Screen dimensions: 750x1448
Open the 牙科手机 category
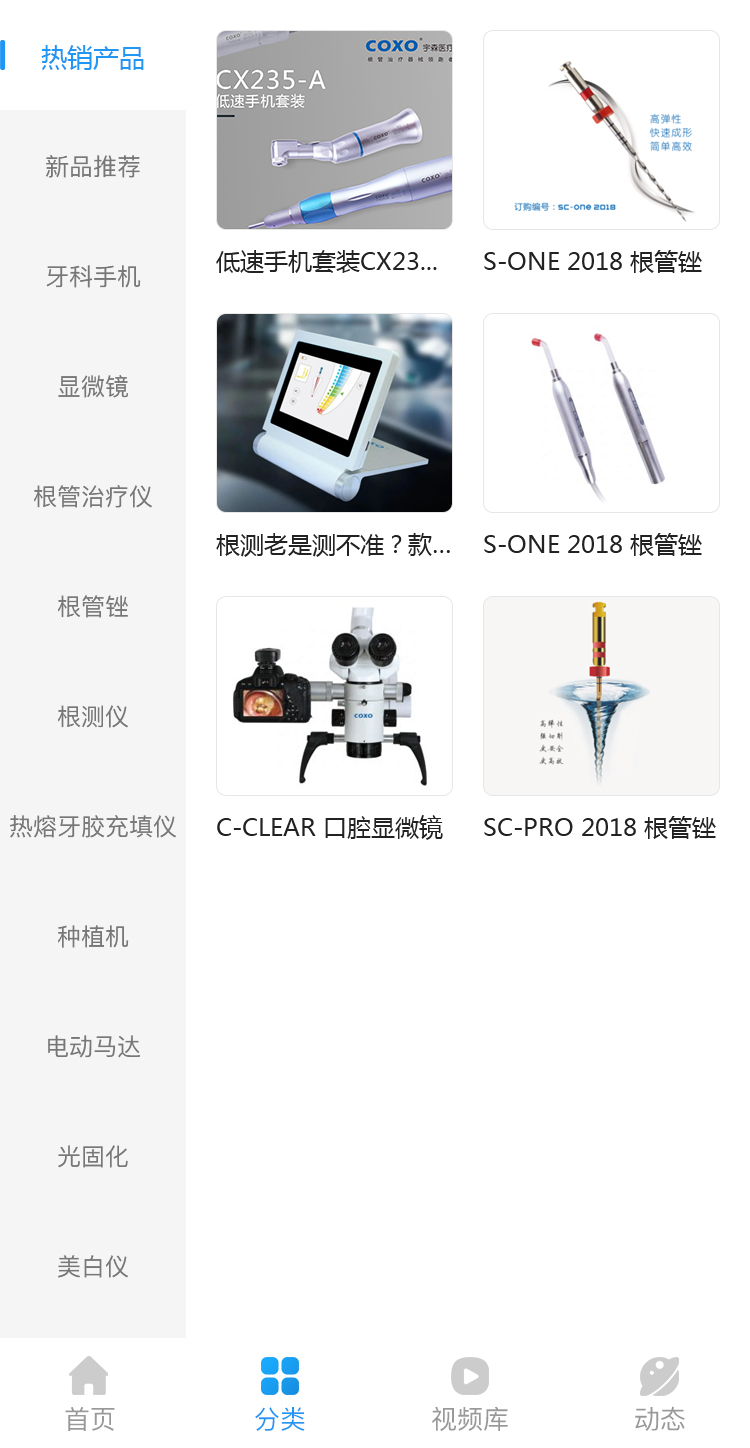coord(93,277)
